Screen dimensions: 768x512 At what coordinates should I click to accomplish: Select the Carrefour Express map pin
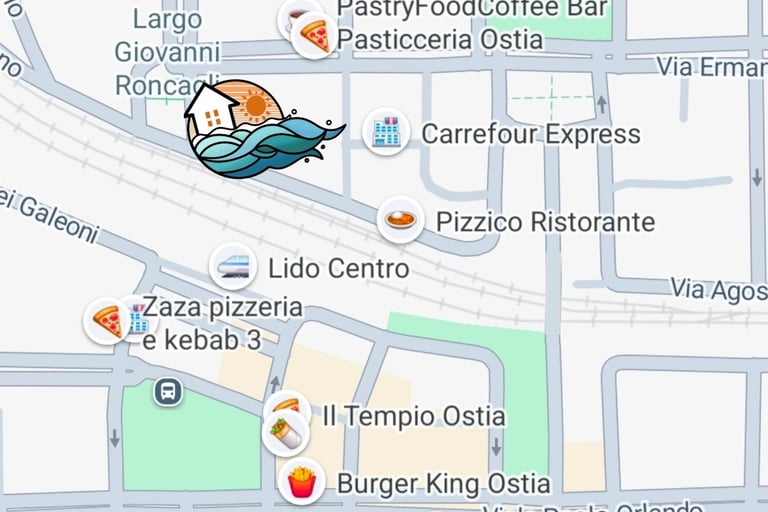tap(386, 132)
